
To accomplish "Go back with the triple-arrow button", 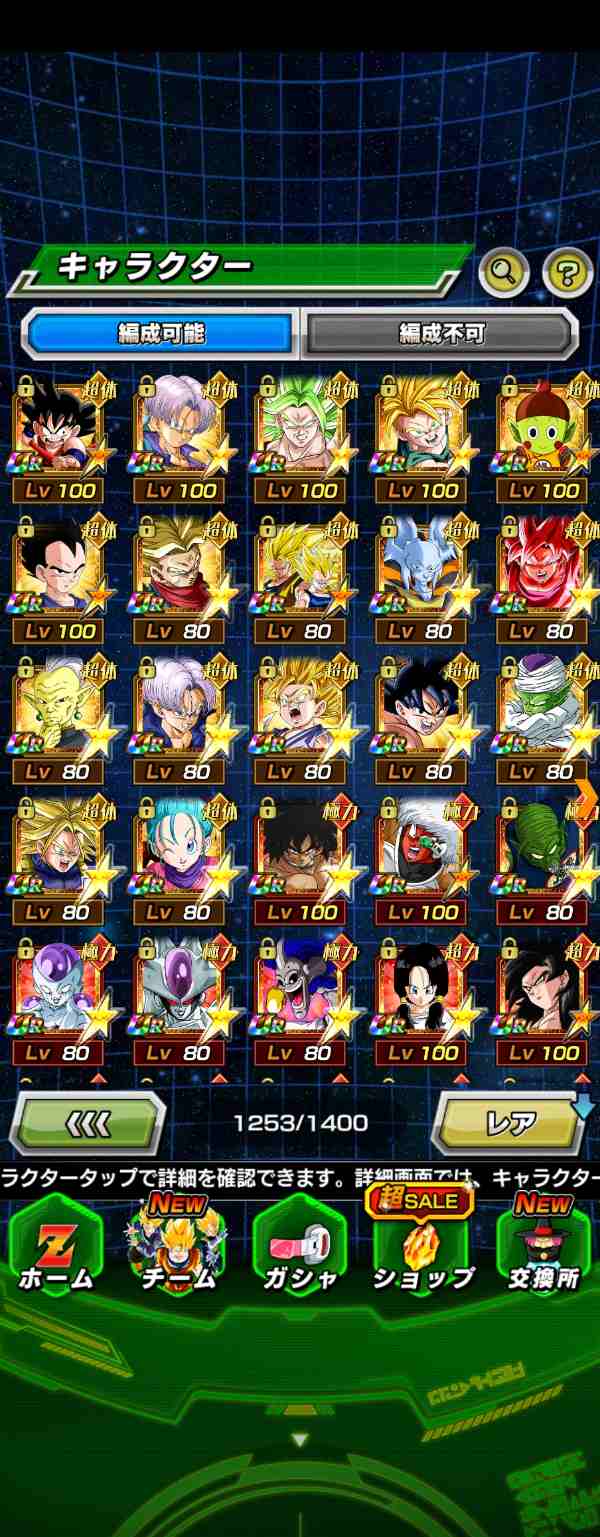I will click(87, 1123).
